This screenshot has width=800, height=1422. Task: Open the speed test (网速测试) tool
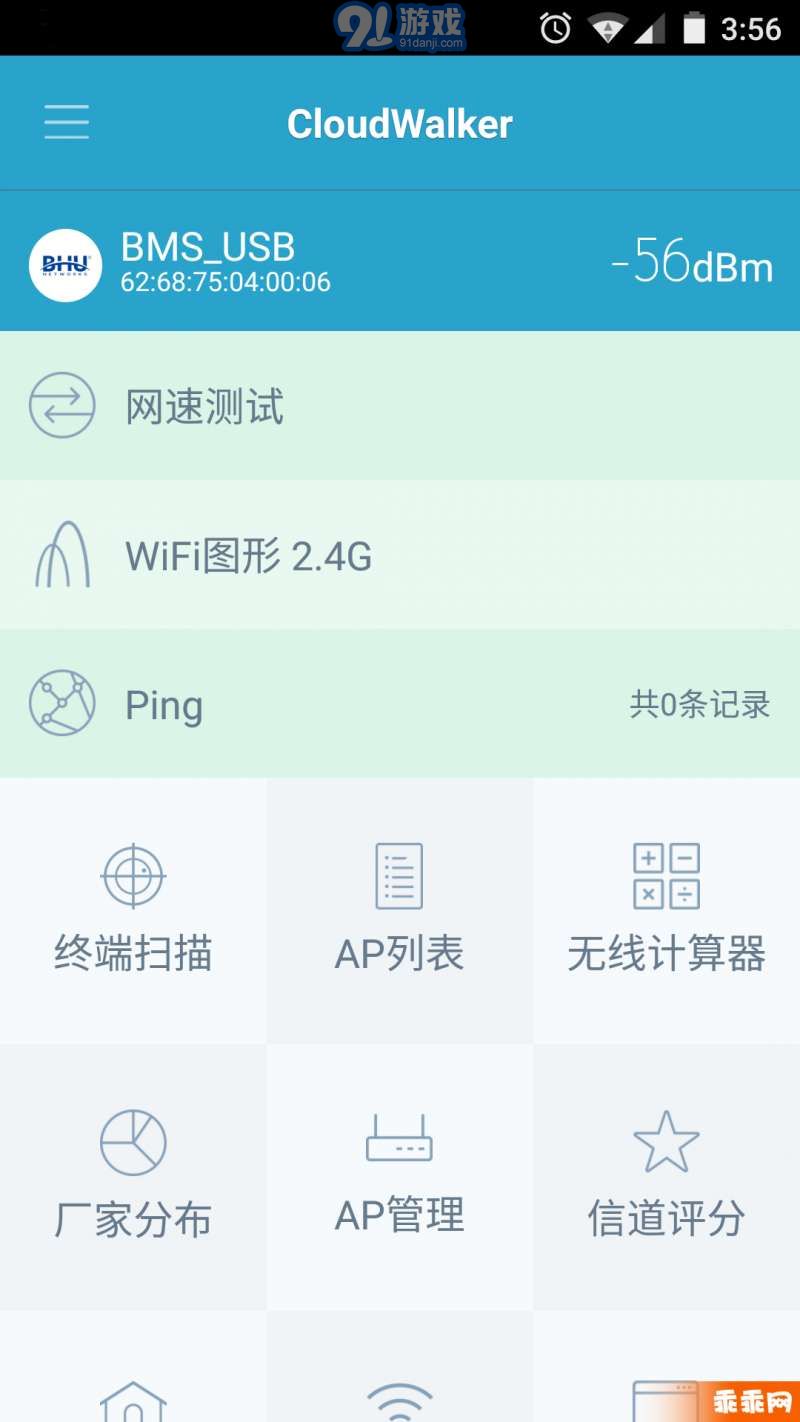click(200, 406)
